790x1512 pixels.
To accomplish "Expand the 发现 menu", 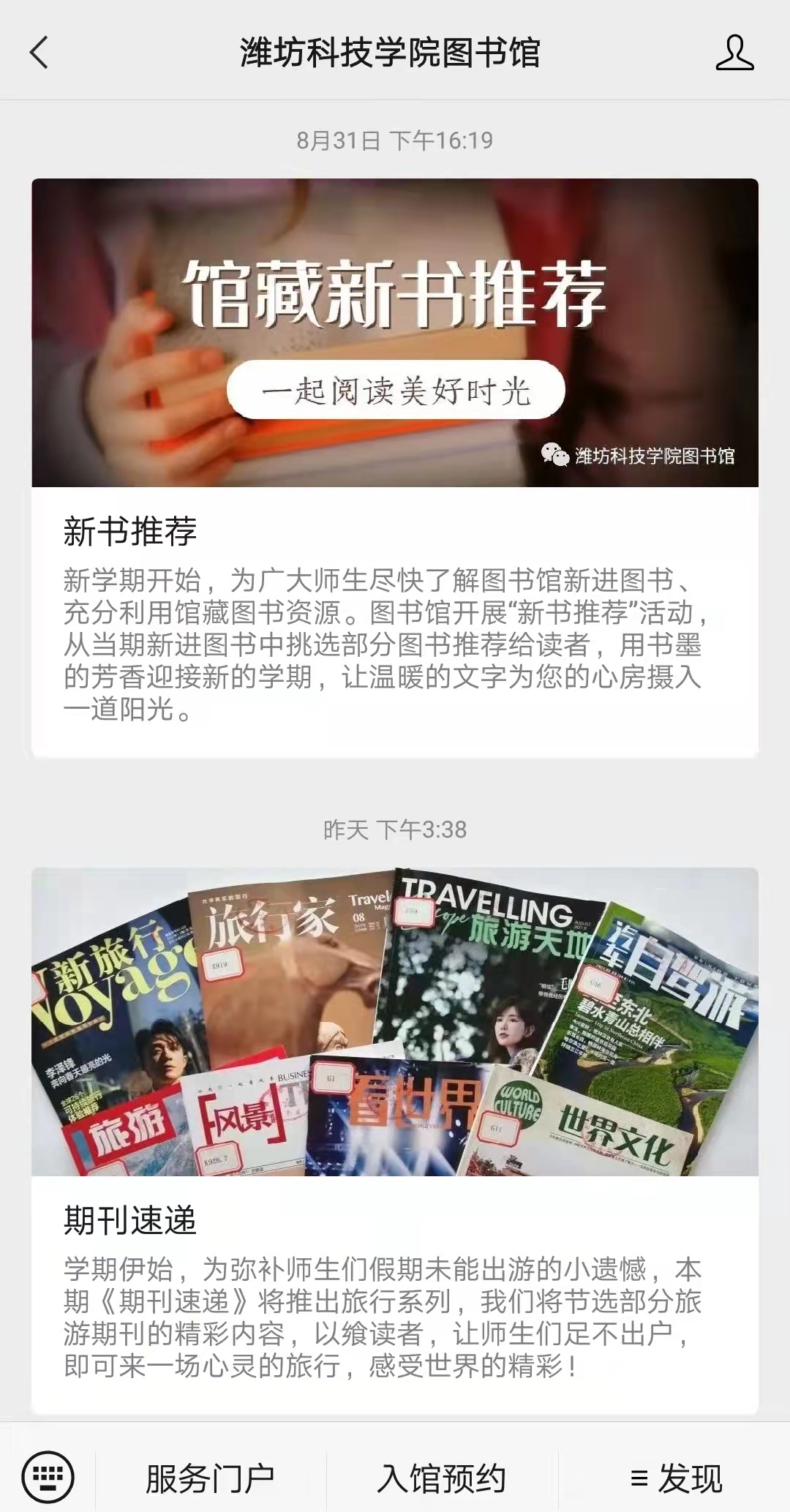I will [676, 1478].
